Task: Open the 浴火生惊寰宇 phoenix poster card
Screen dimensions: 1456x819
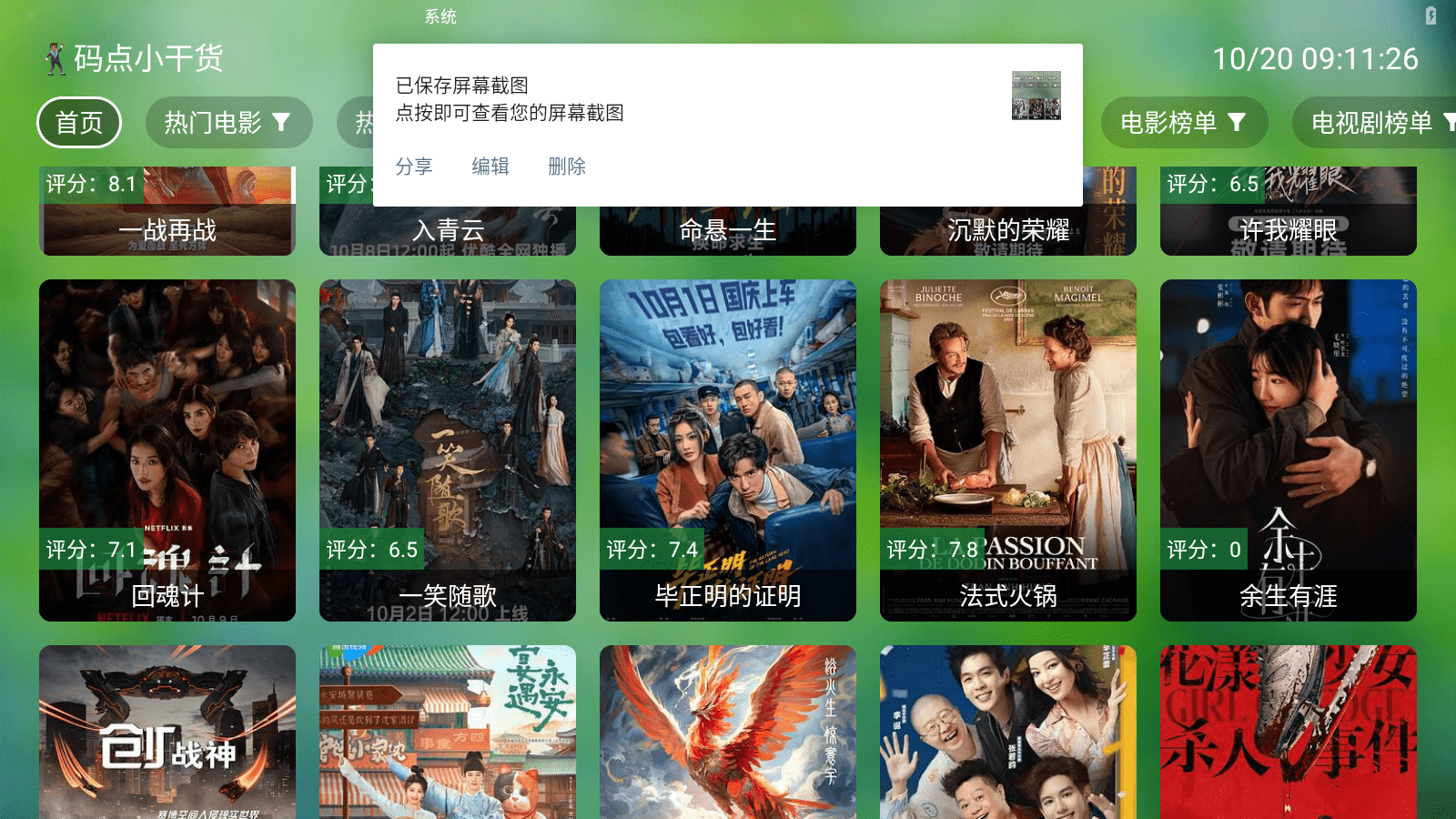Action: [728, 733]
